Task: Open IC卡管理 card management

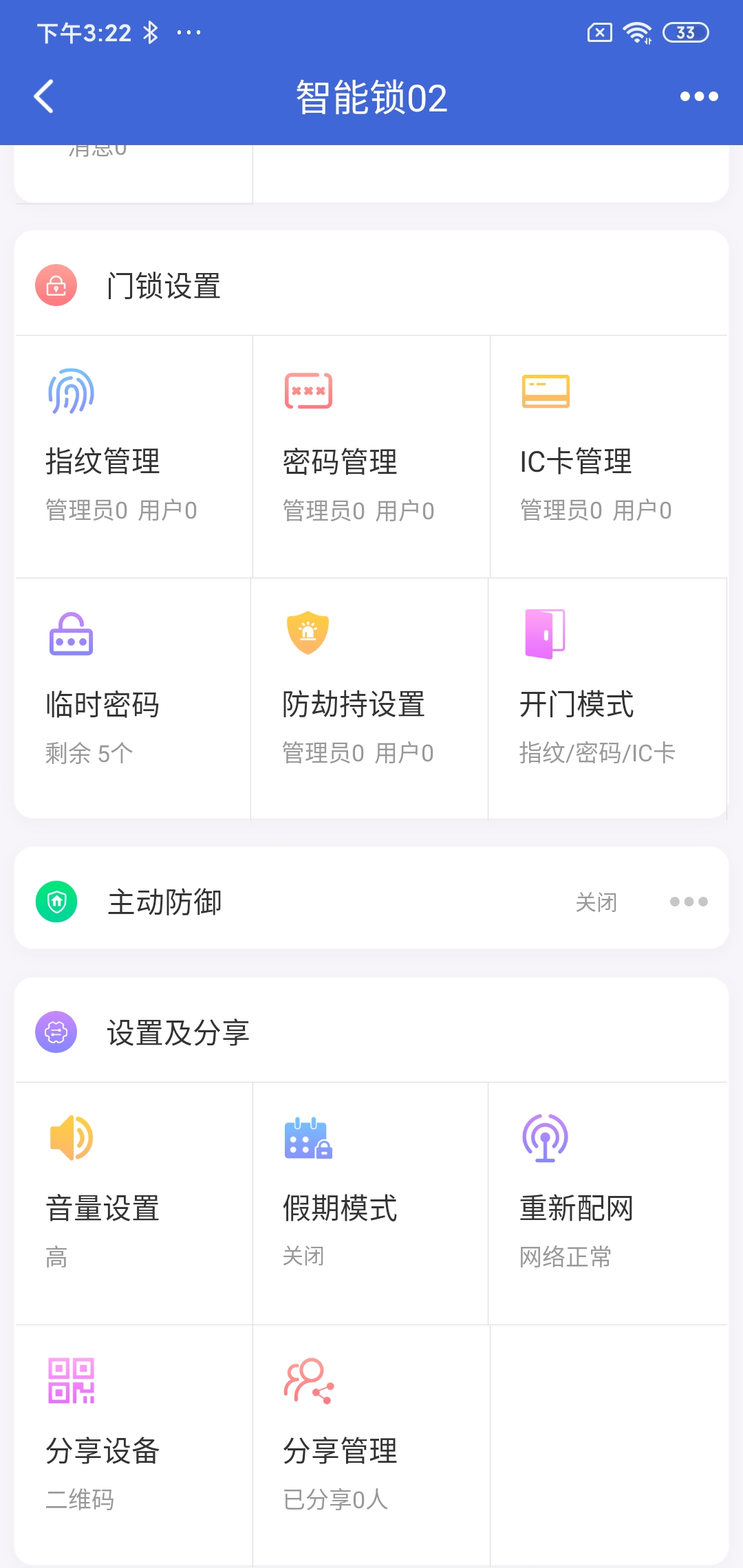Action: click(609, 457)
